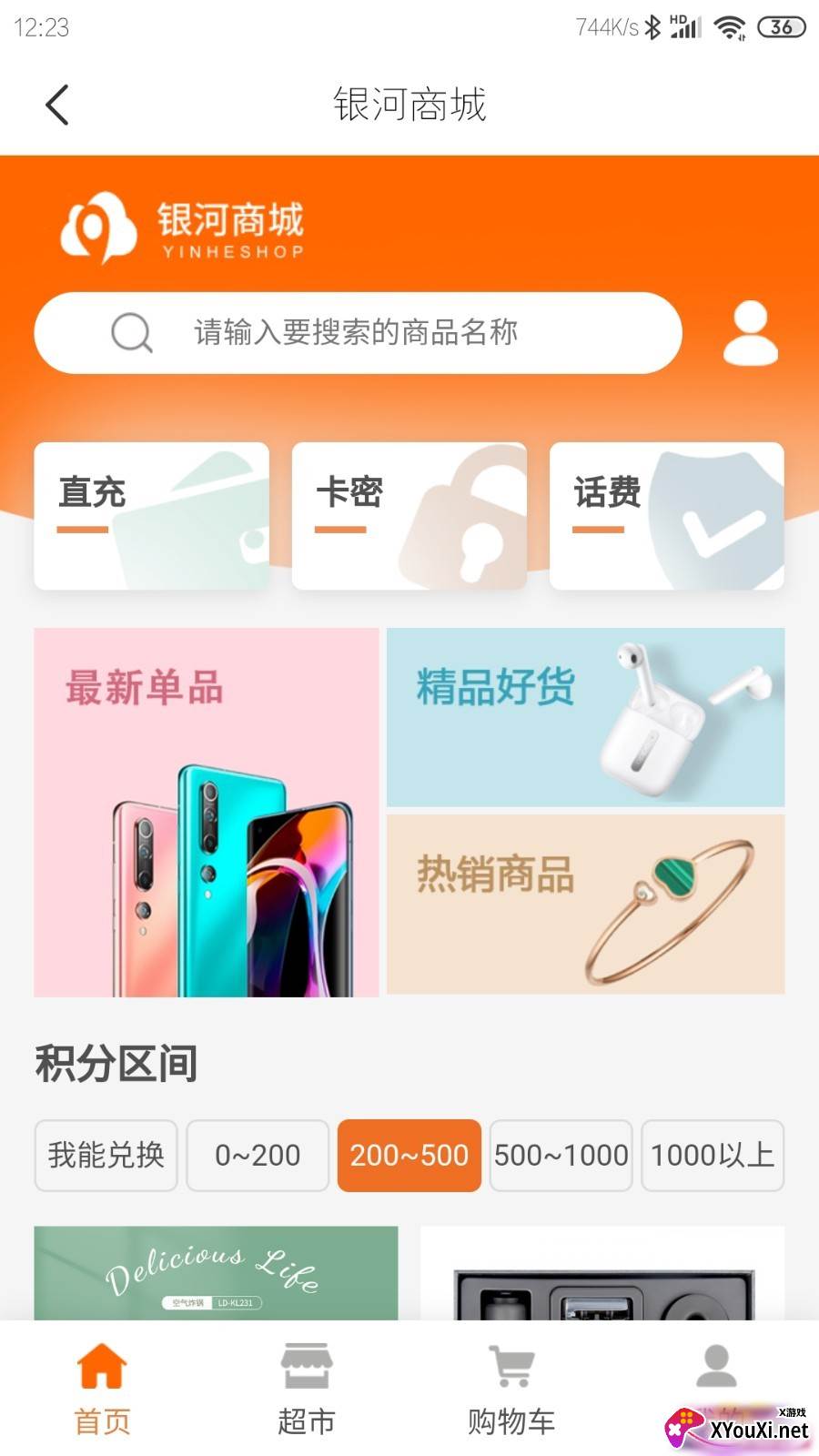The image size is (819, 1456).
Task: Select the 1000以上 points range
Action: coord(713,1156)
